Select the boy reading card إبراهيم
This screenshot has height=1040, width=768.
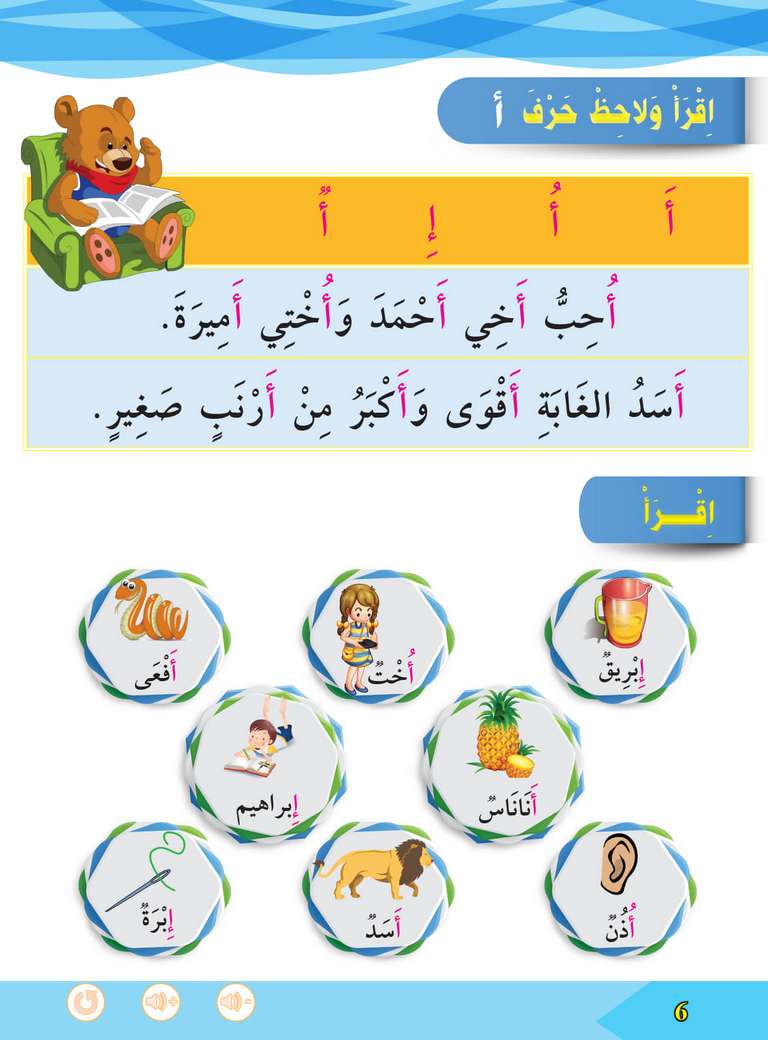tap(265, 764)
